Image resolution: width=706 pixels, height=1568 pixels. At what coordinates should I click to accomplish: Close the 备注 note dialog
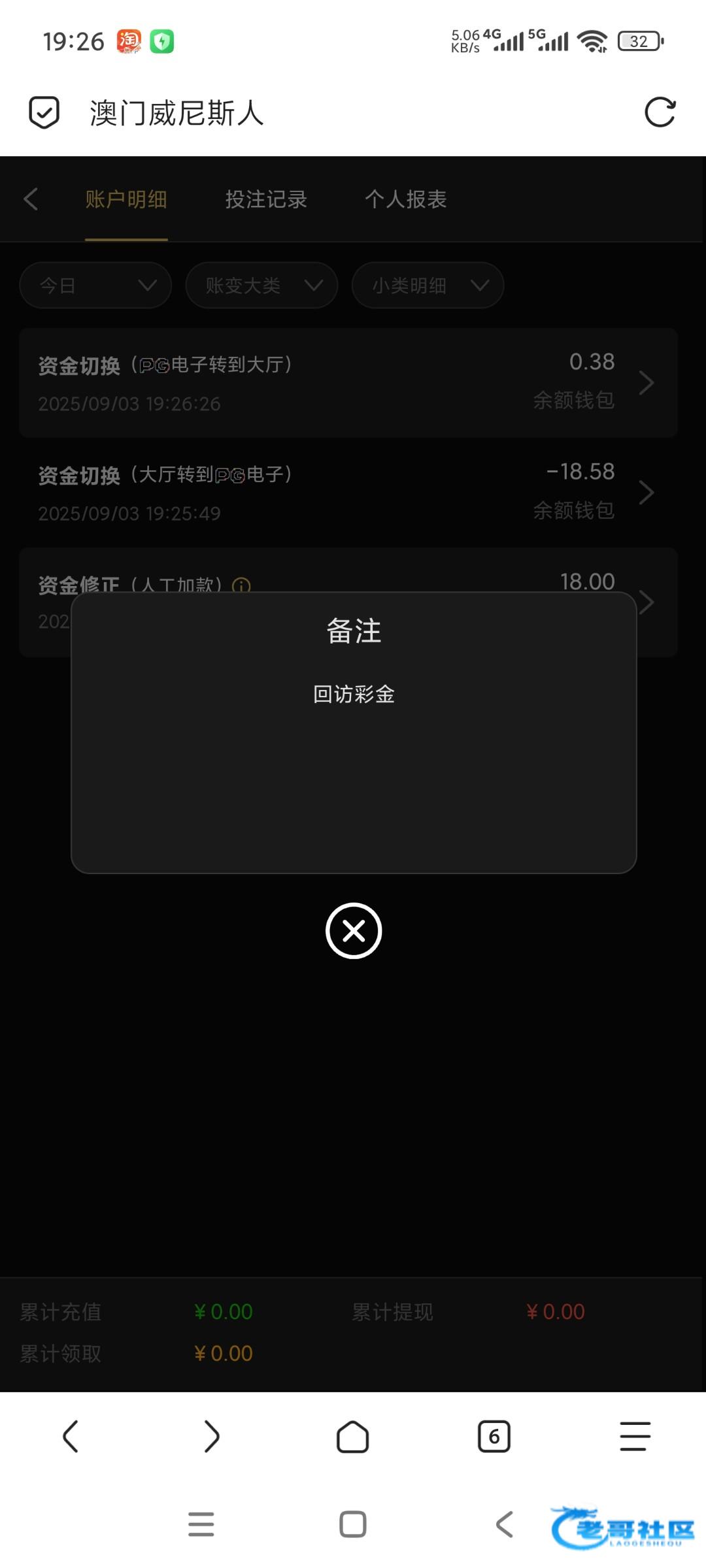tap(353, 930)
